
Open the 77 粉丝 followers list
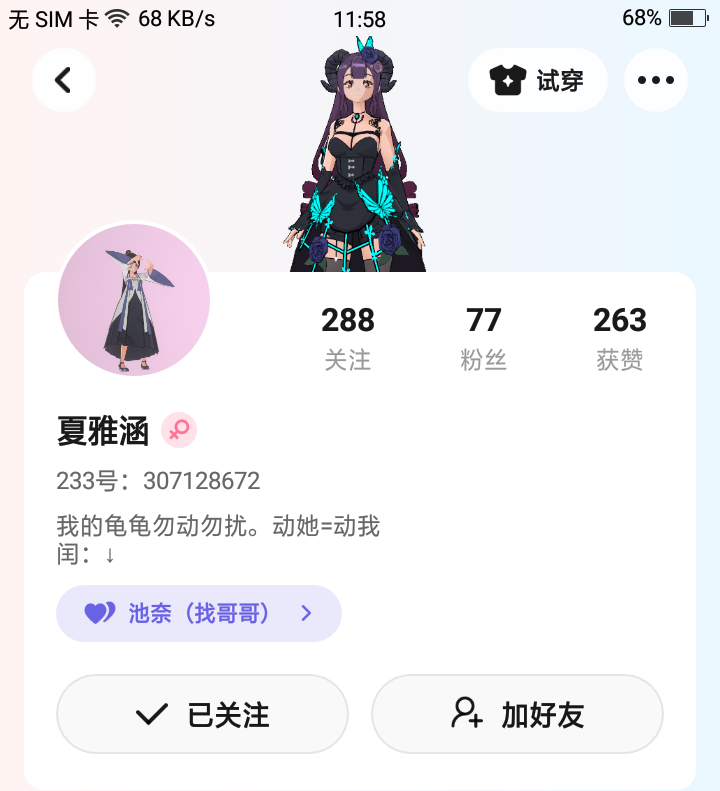coord(483,337)
